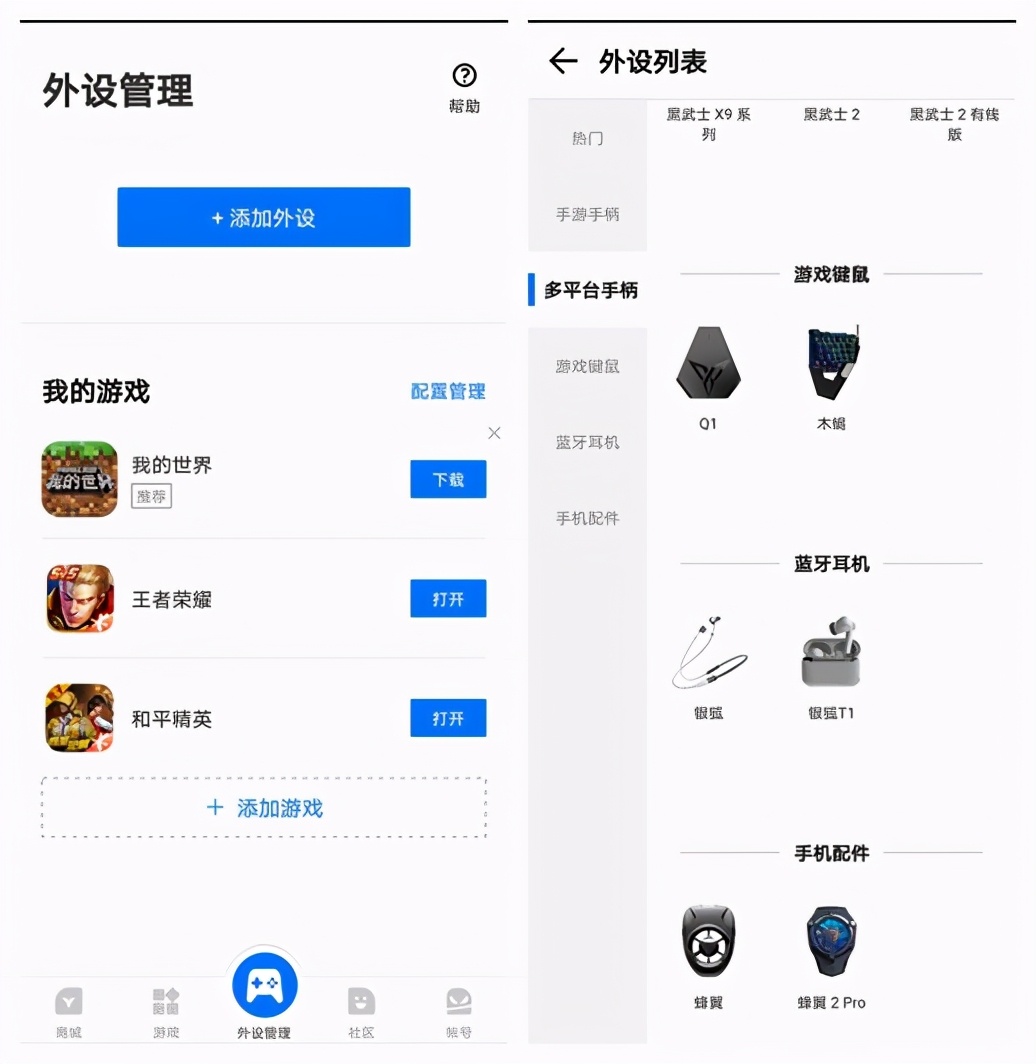Viewport: 1036px width, 1064px height.
Task: Go back from the 外设列表 page
Action: pyautogui.click(x=563, y=61)
